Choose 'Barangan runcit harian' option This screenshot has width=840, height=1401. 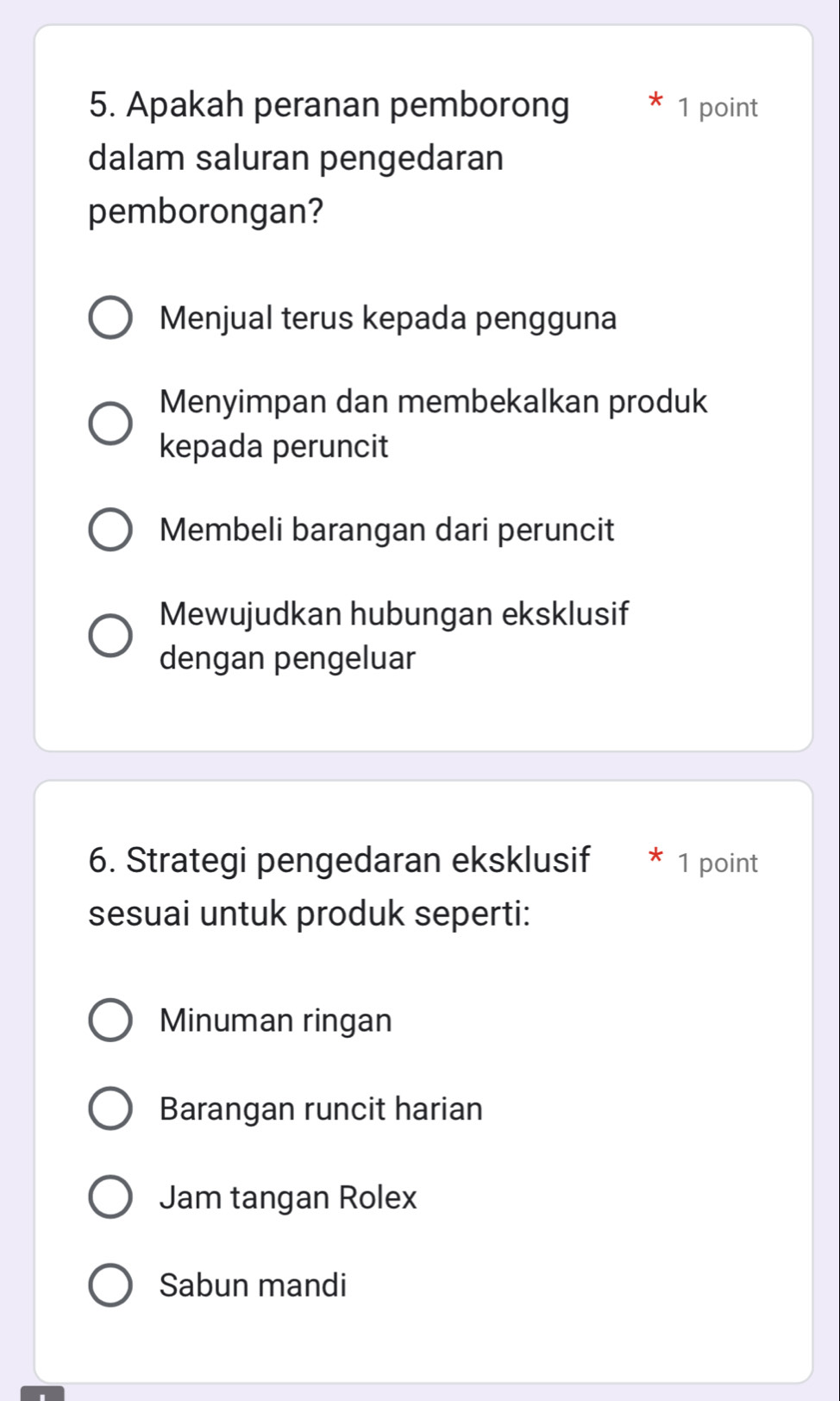click(110, 1109)
